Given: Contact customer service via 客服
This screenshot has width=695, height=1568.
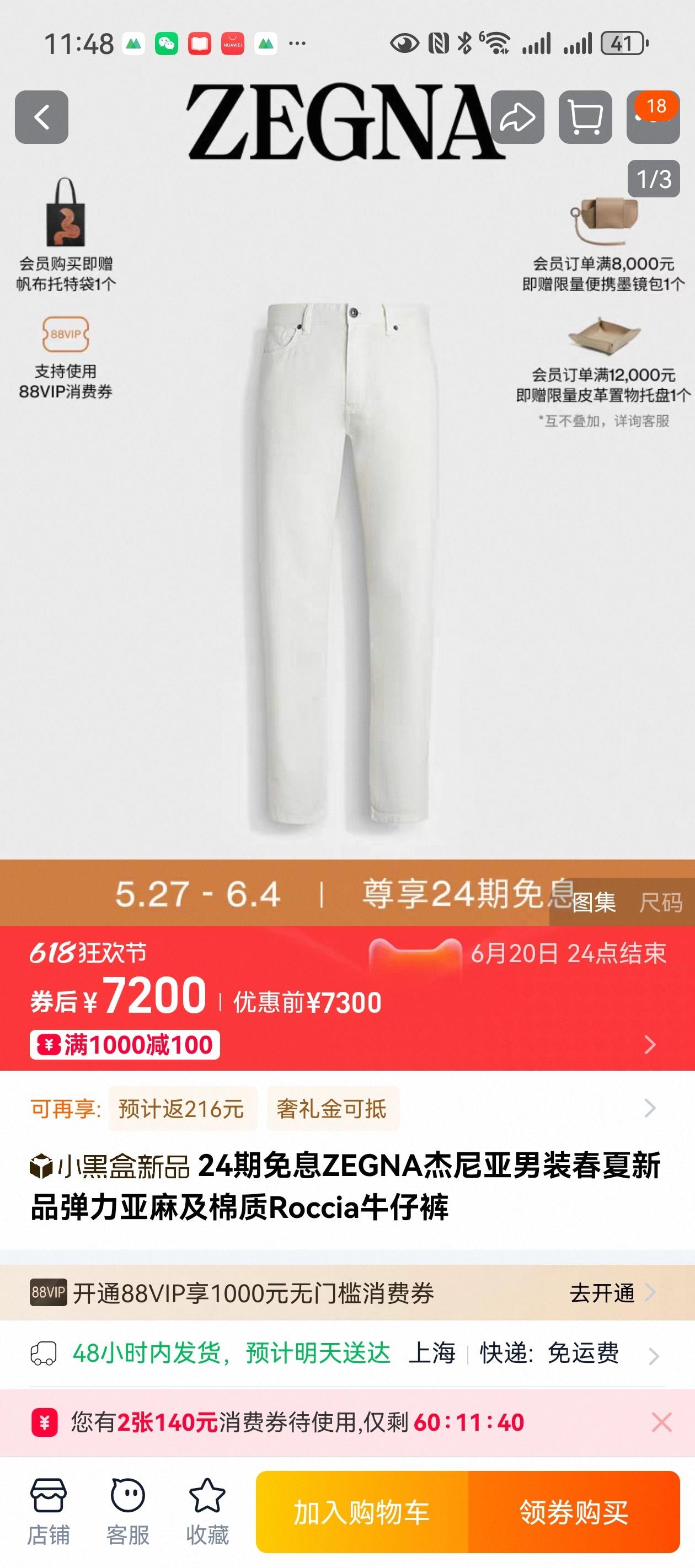Looking at the screenshot, I should coord(127,1511).
